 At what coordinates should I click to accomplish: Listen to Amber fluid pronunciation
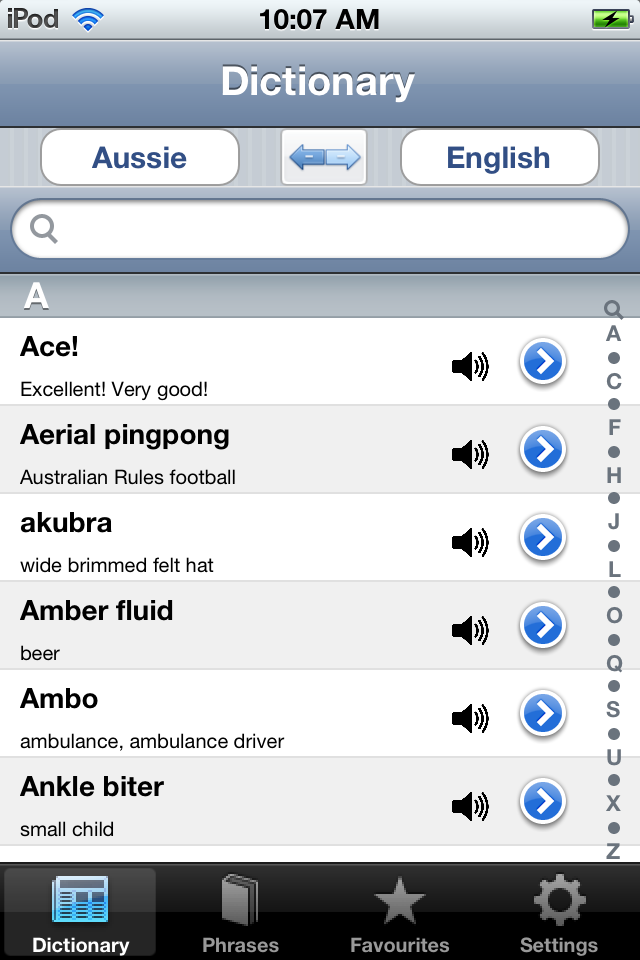[x=470, y=631]
